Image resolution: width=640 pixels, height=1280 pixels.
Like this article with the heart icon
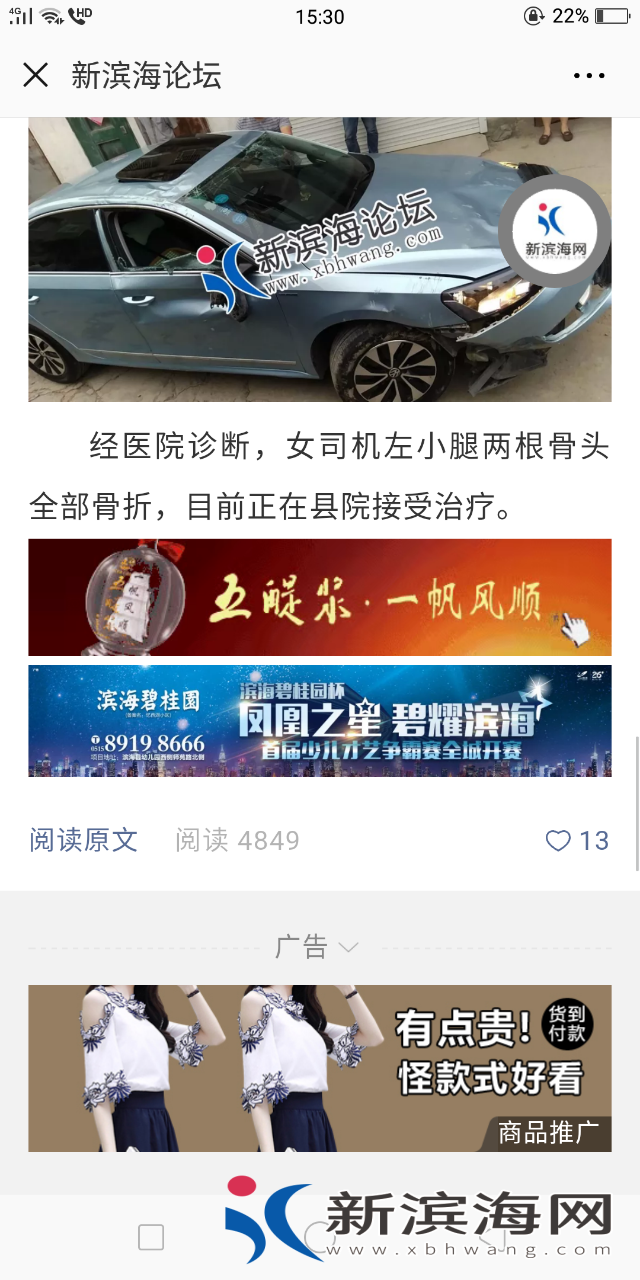558,841
